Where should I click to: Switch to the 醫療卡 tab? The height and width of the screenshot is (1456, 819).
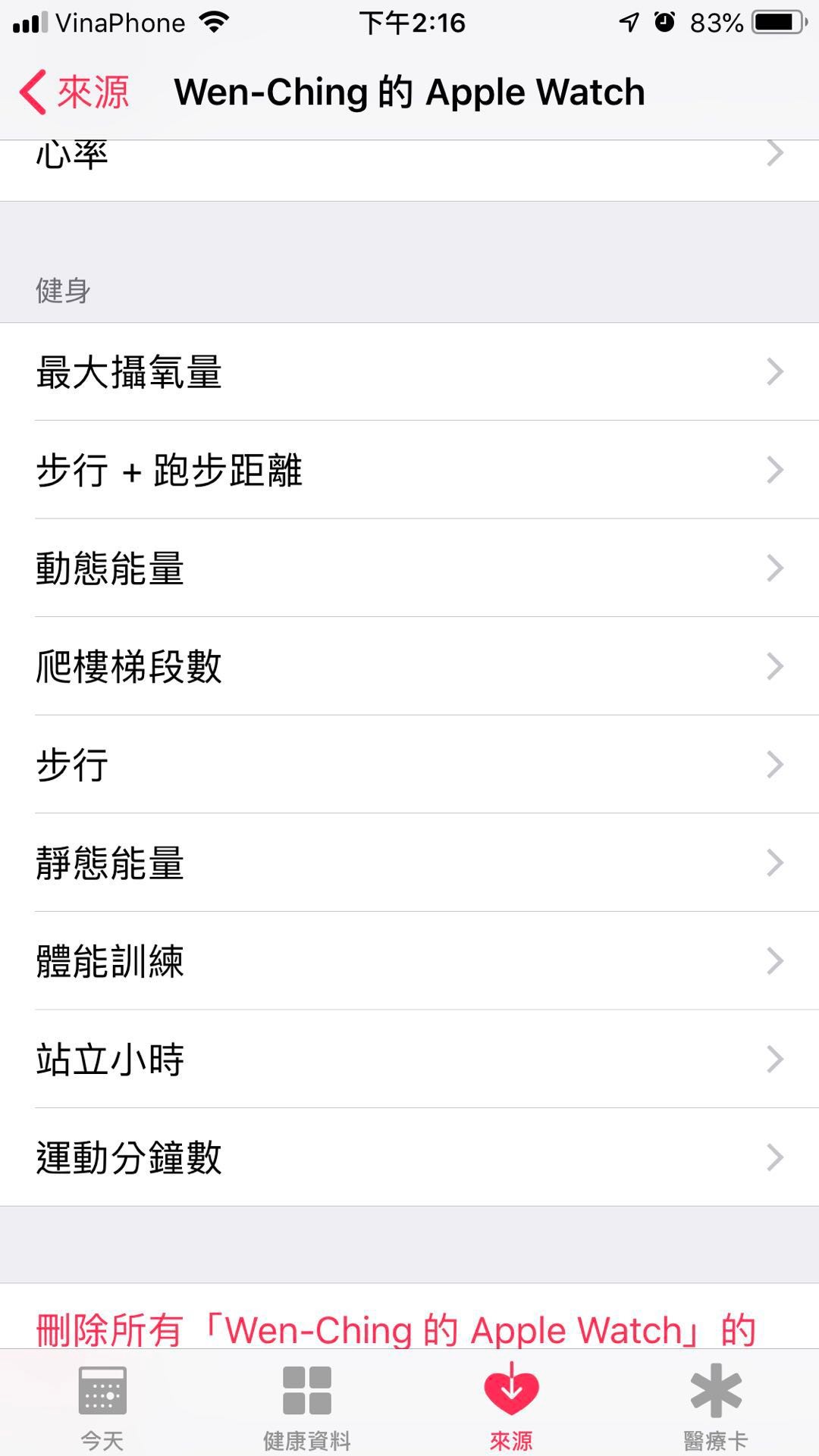(x=716, y=1406)
